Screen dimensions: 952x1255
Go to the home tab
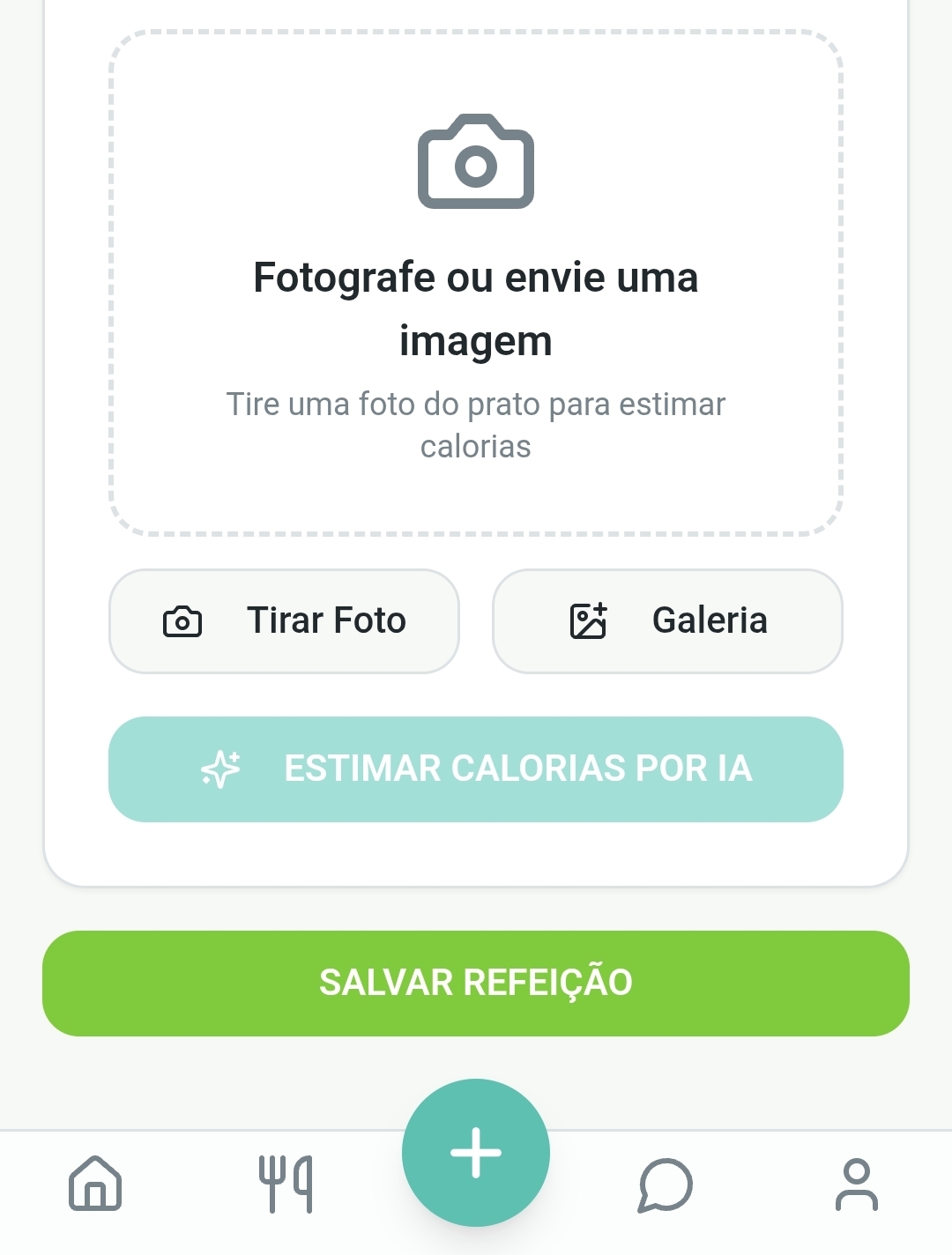tap(95, 1184)
